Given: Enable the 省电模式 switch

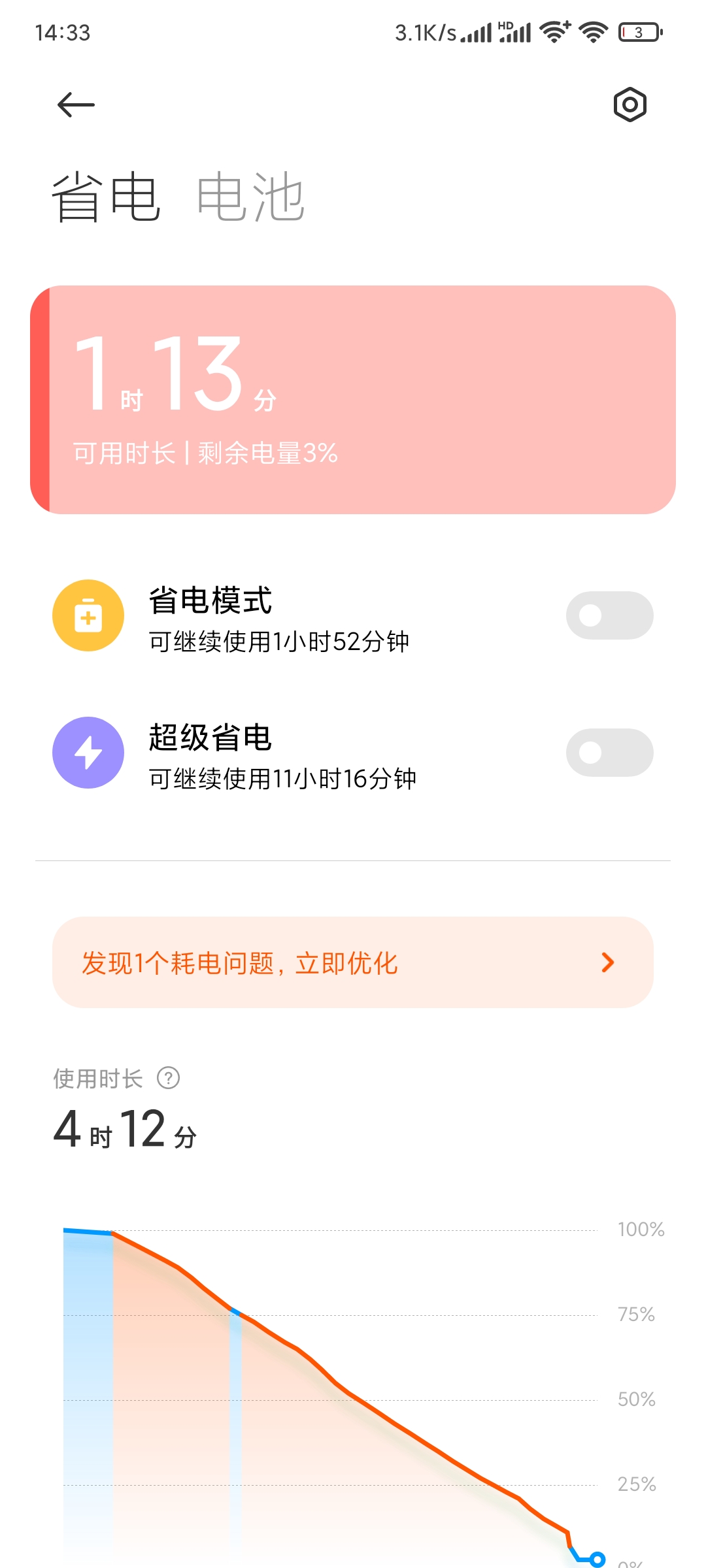Looking at the screenshot, I should [x=609, y=615].
